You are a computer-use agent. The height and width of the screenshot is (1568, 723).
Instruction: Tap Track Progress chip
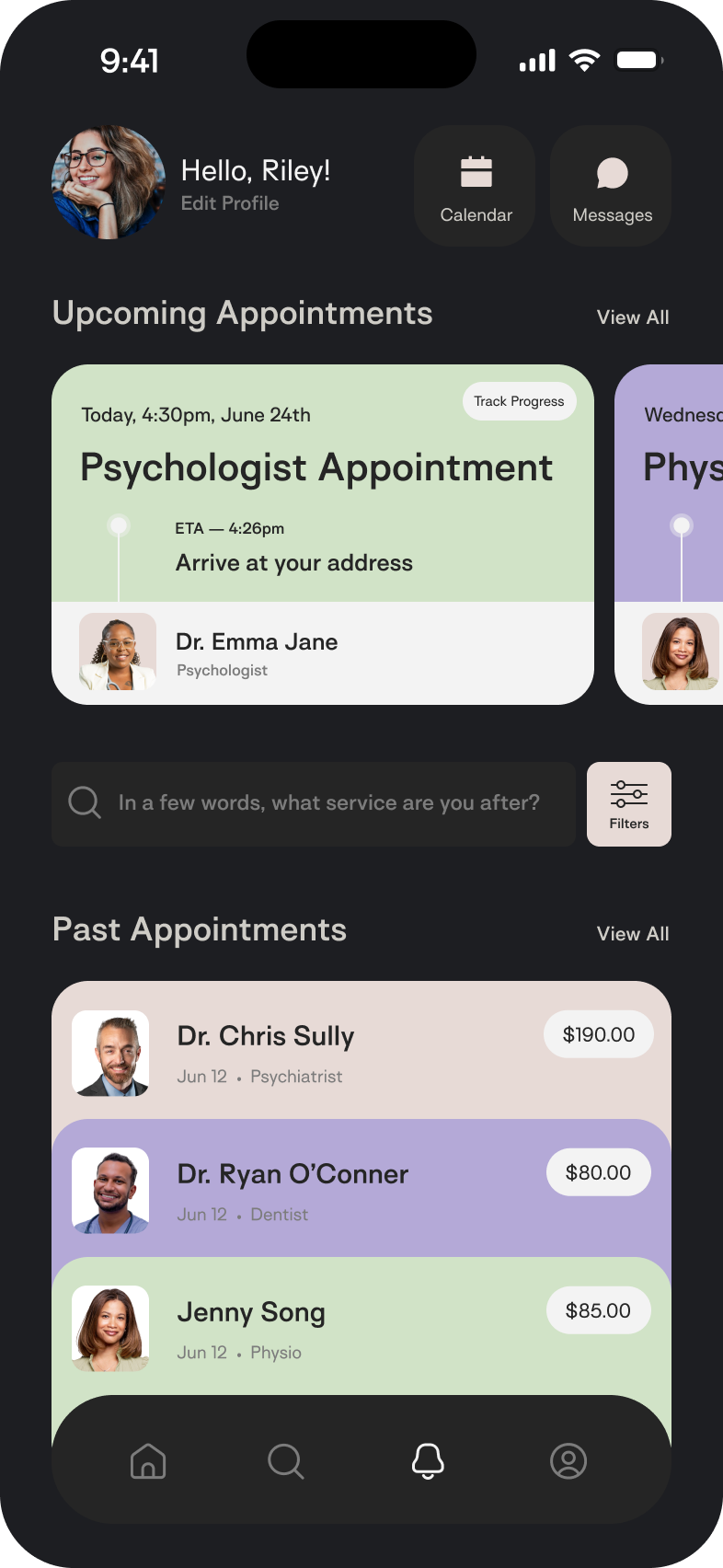(519, 401)
